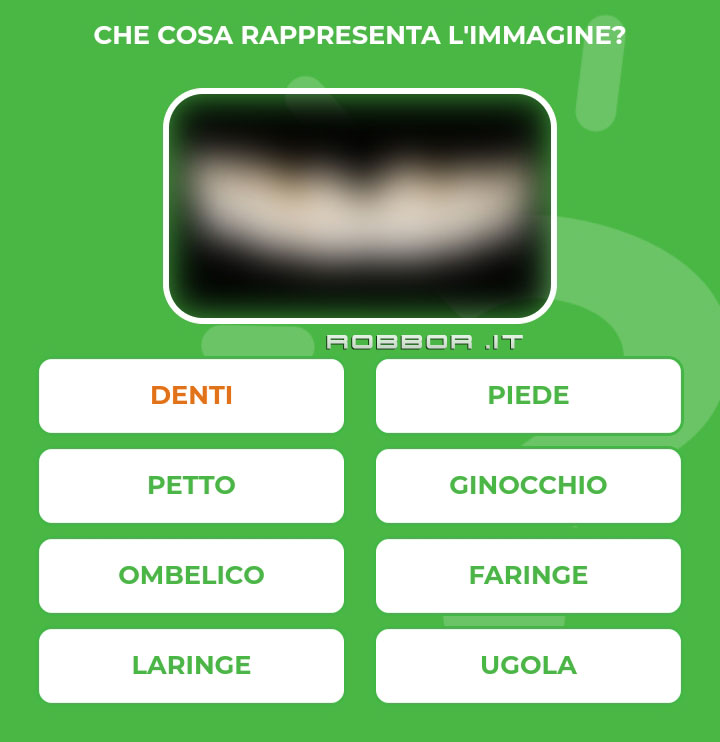This screenshot has height=742, width=720.
Task: Answer with GINOCCHIO
Action: tap(528, 486)
